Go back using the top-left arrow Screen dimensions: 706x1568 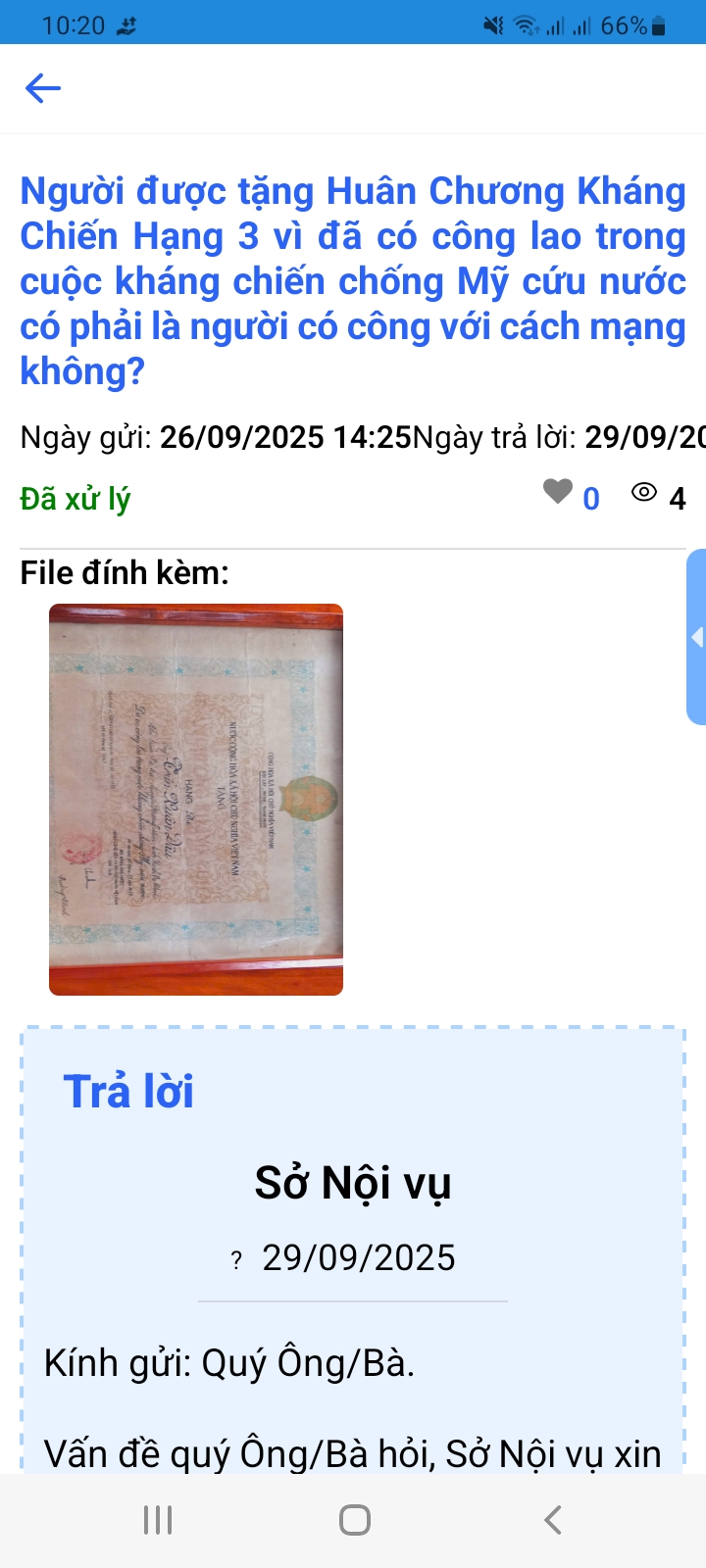pos(43,88)
